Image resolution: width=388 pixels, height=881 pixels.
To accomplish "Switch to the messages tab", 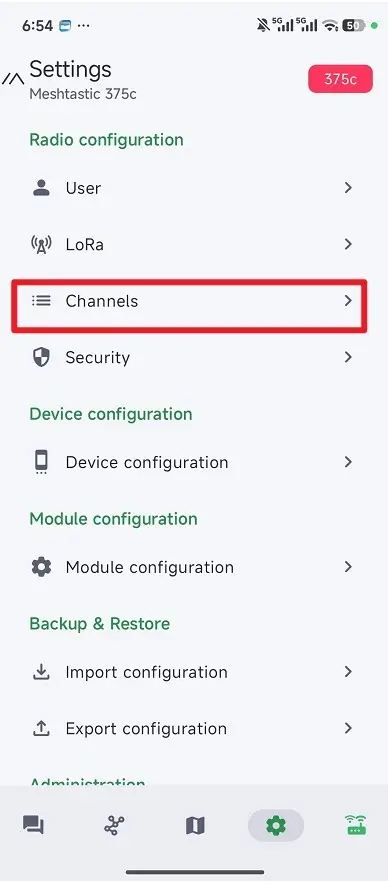I will 33,825.
